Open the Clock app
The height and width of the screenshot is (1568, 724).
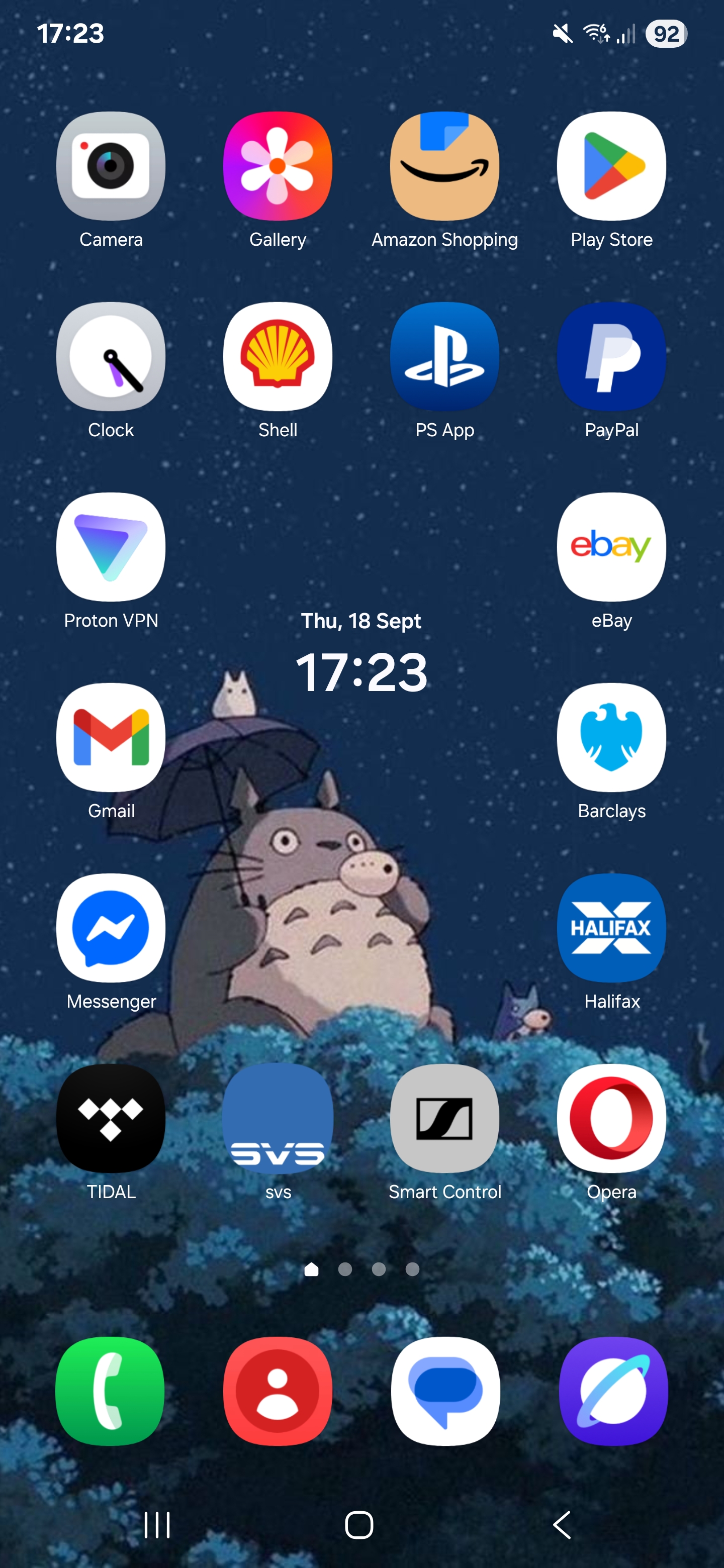(111, 356)
